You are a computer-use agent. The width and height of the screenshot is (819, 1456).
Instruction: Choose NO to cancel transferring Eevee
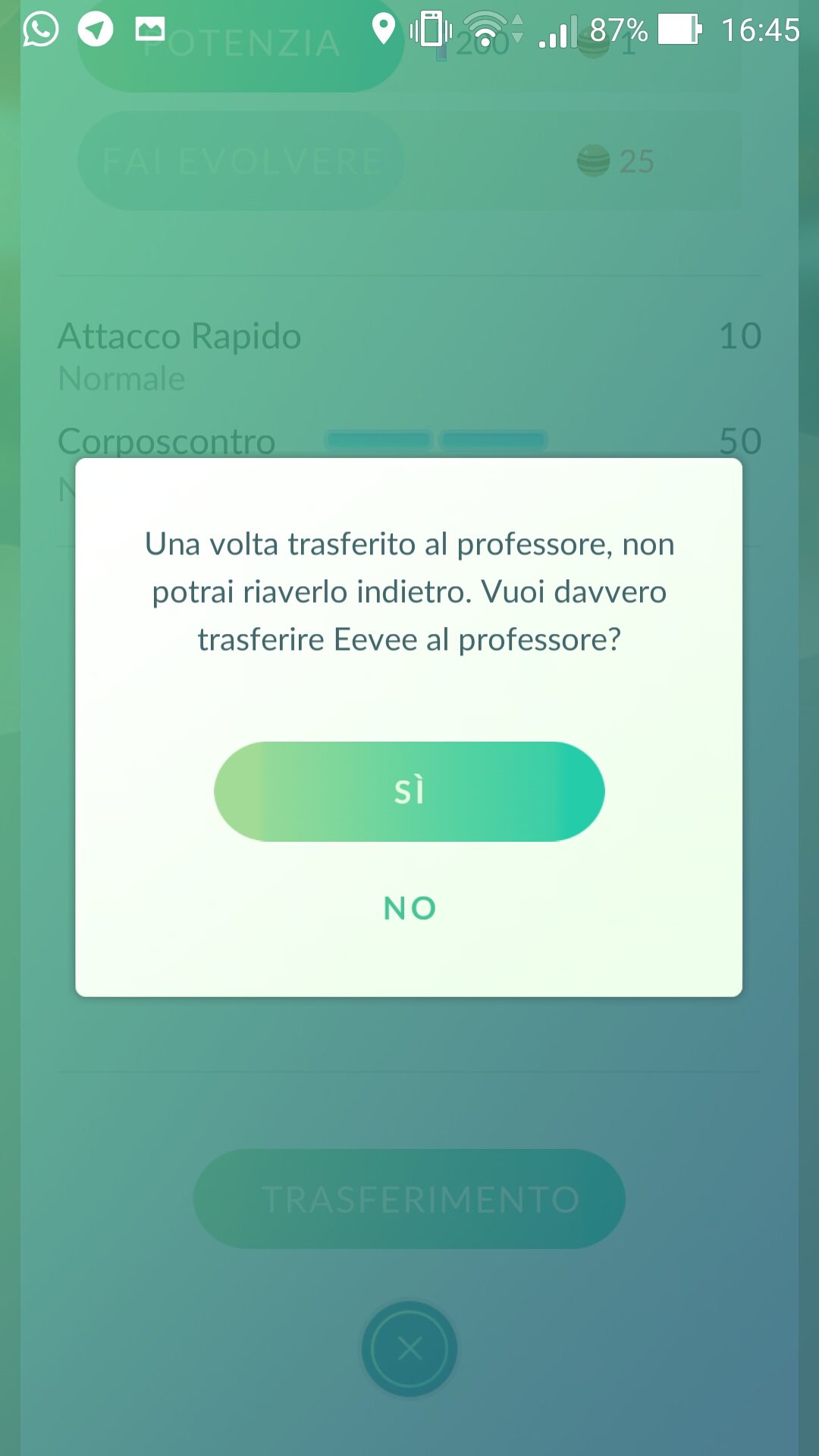coord(409,908)
